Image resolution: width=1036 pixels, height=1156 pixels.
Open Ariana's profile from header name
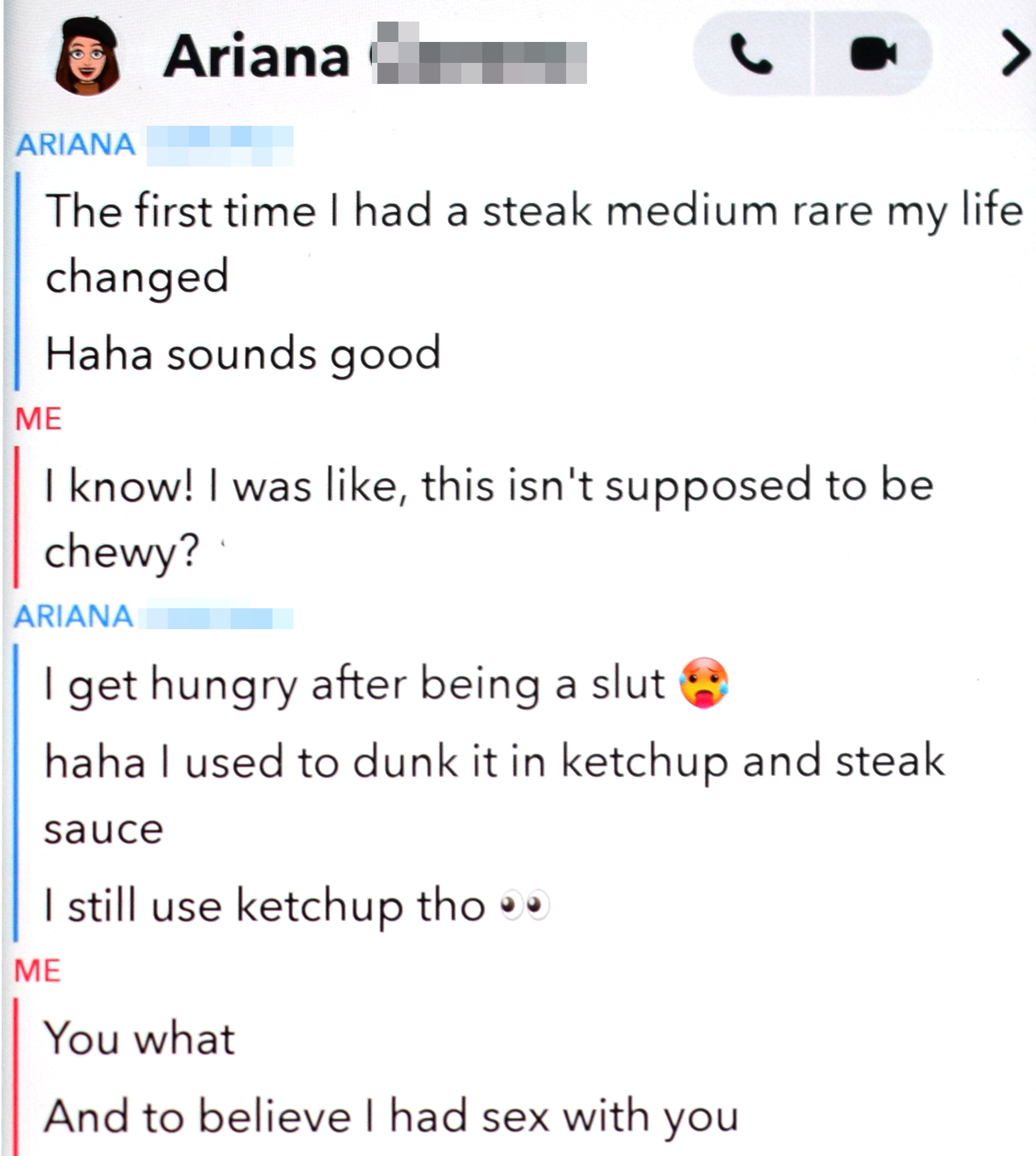(x=257, y=57)
